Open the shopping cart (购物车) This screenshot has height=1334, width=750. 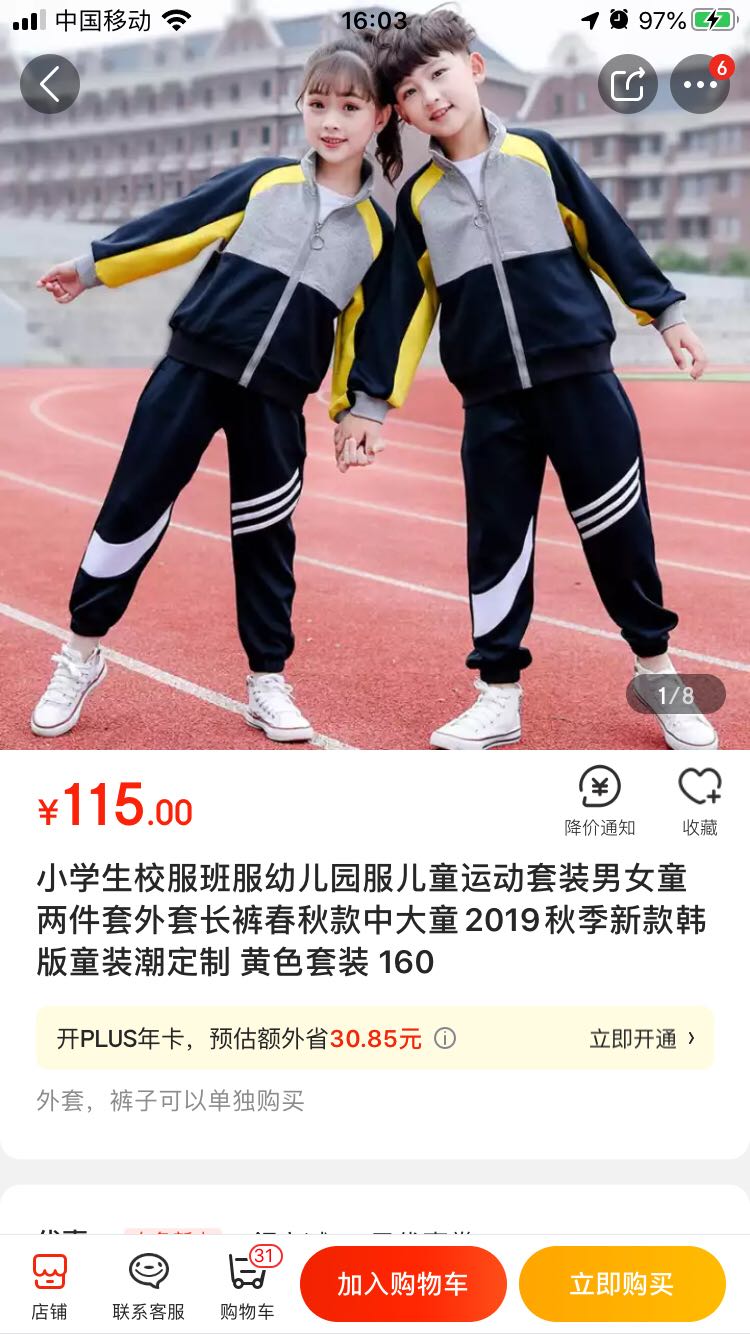click(247, 1285)
